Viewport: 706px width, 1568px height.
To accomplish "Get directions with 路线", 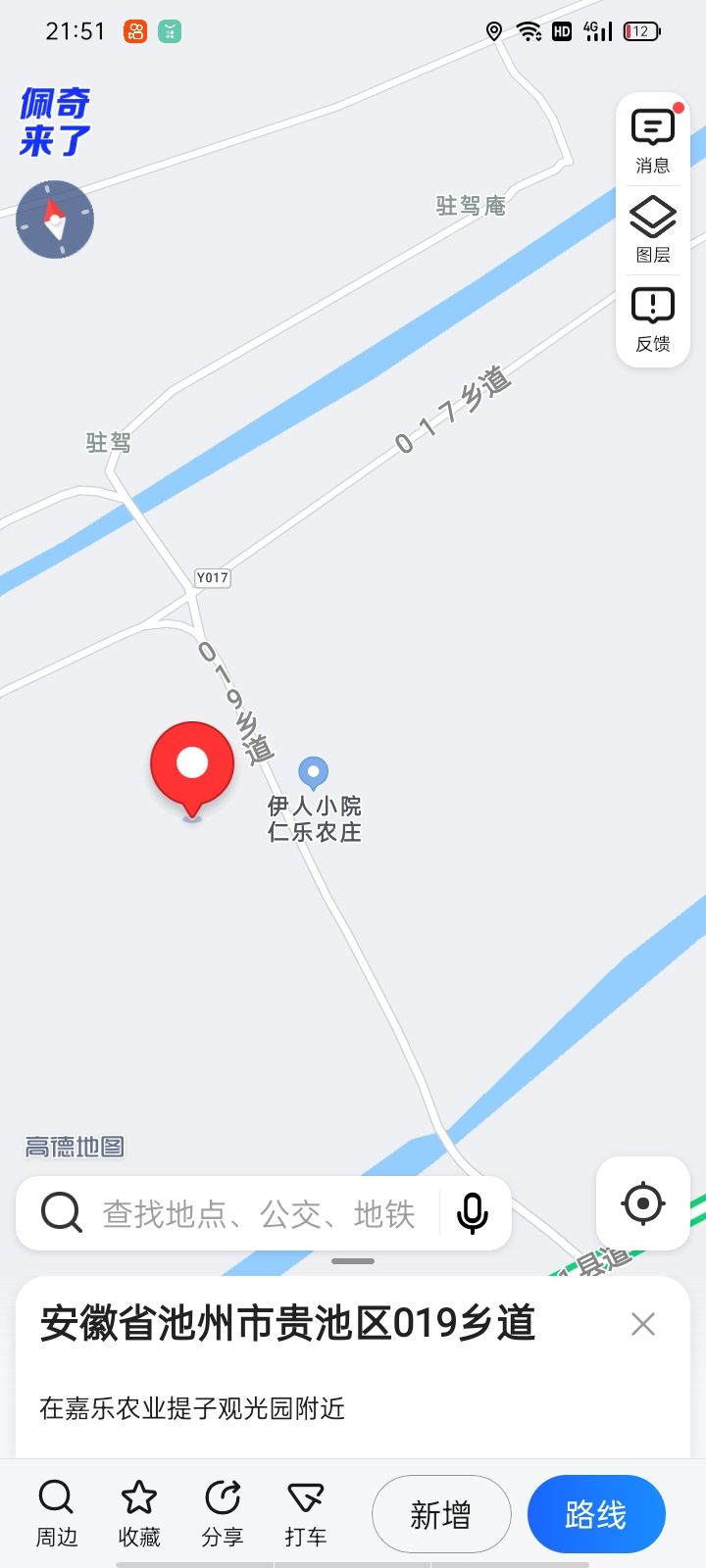I will (596, 1515).
